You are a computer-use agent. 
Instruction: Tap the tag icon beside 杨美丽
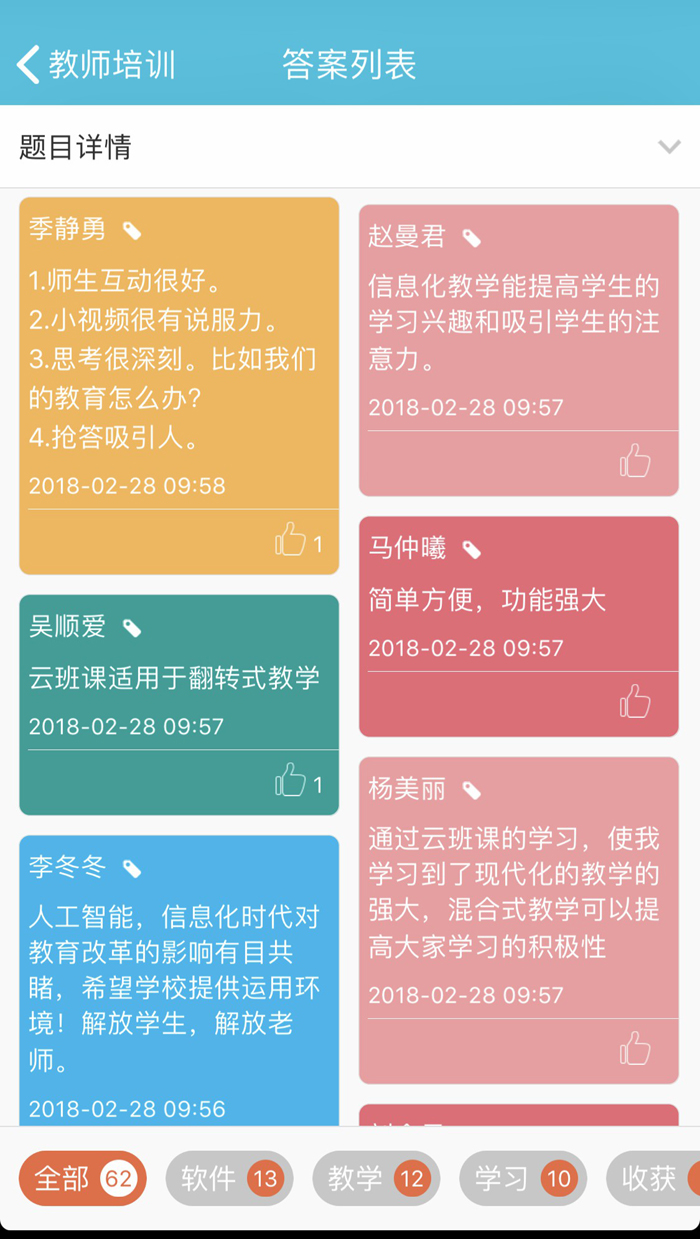(472, 790)
